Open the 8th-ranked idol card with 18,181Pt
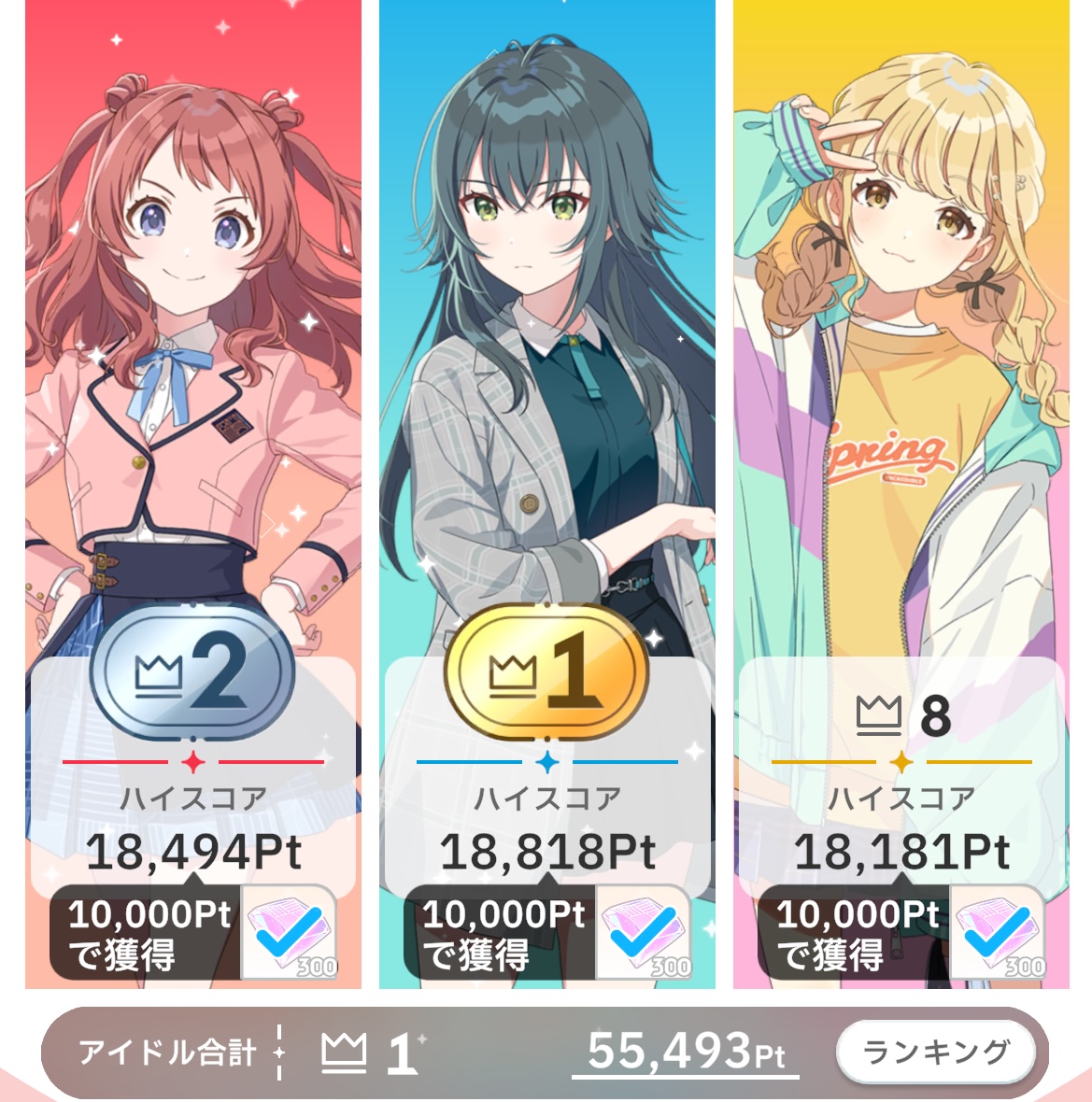 pyautogui.click(x=901, y=494)
